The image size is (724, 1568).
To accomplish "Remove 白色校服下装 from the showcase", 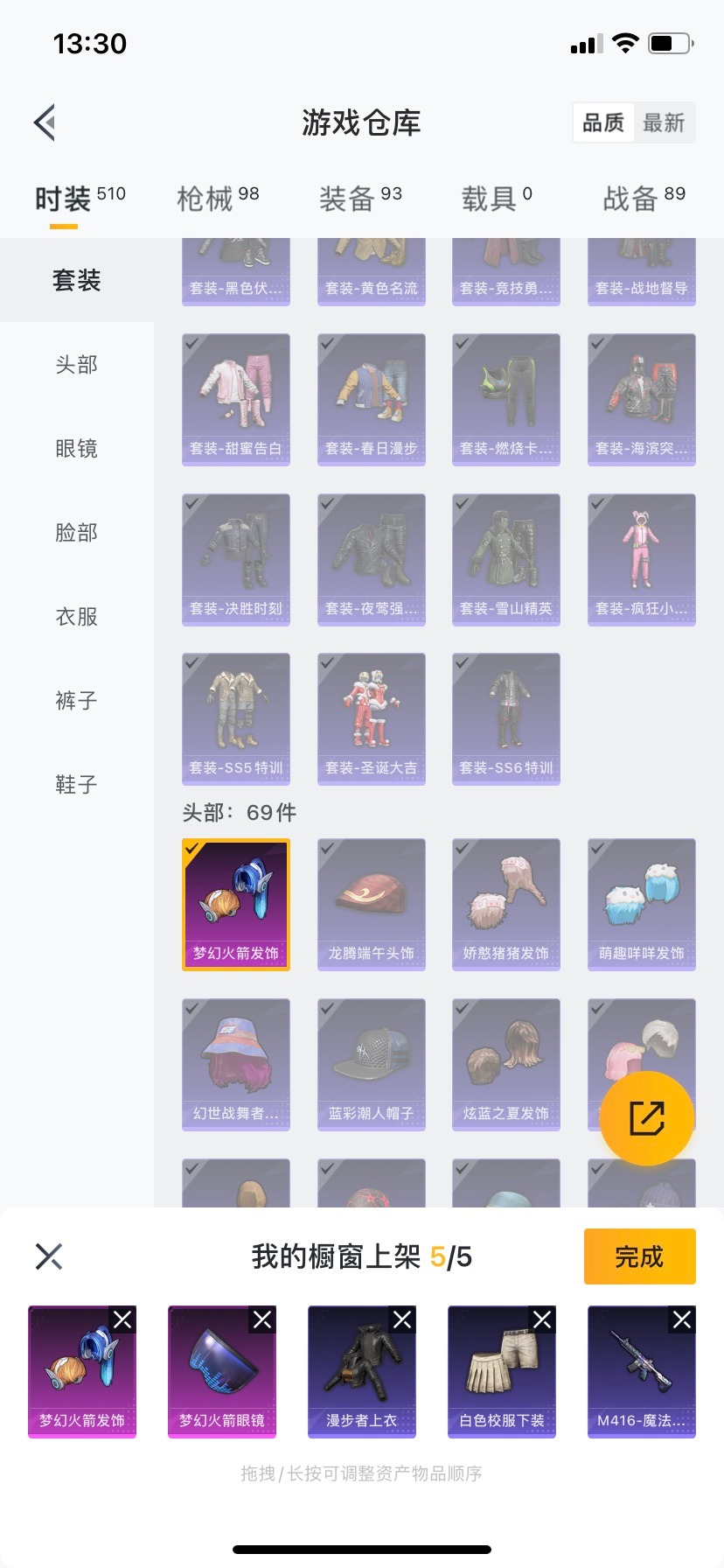I will pyautogui.click(x=542, y=1319).
